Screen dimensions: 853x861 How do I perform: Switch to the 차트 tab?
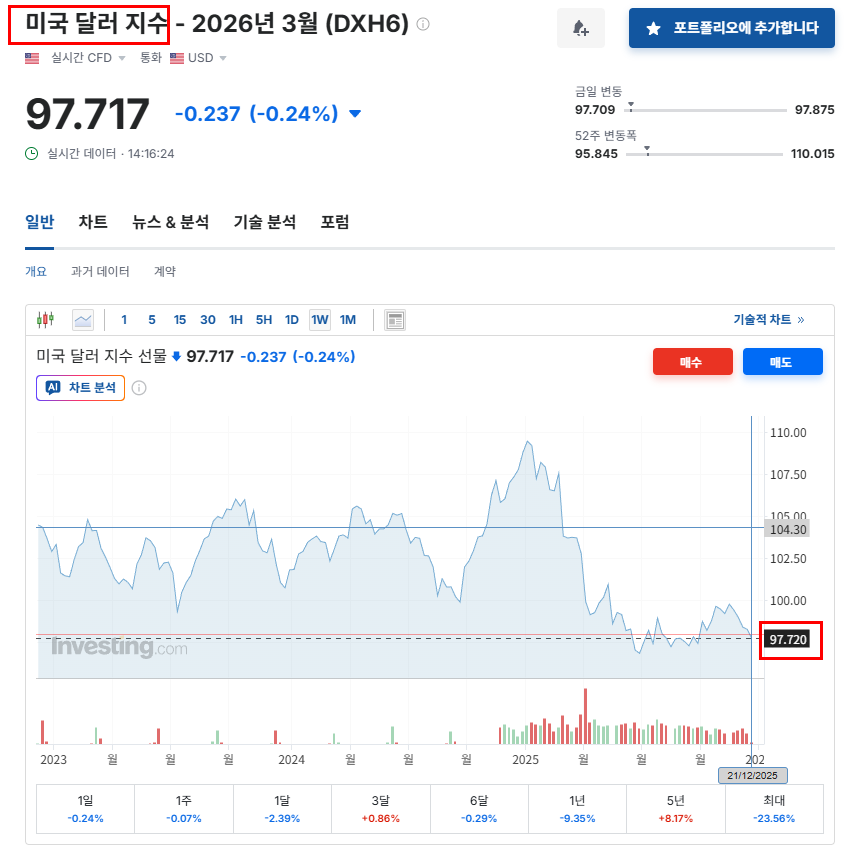tap(93, 222)
